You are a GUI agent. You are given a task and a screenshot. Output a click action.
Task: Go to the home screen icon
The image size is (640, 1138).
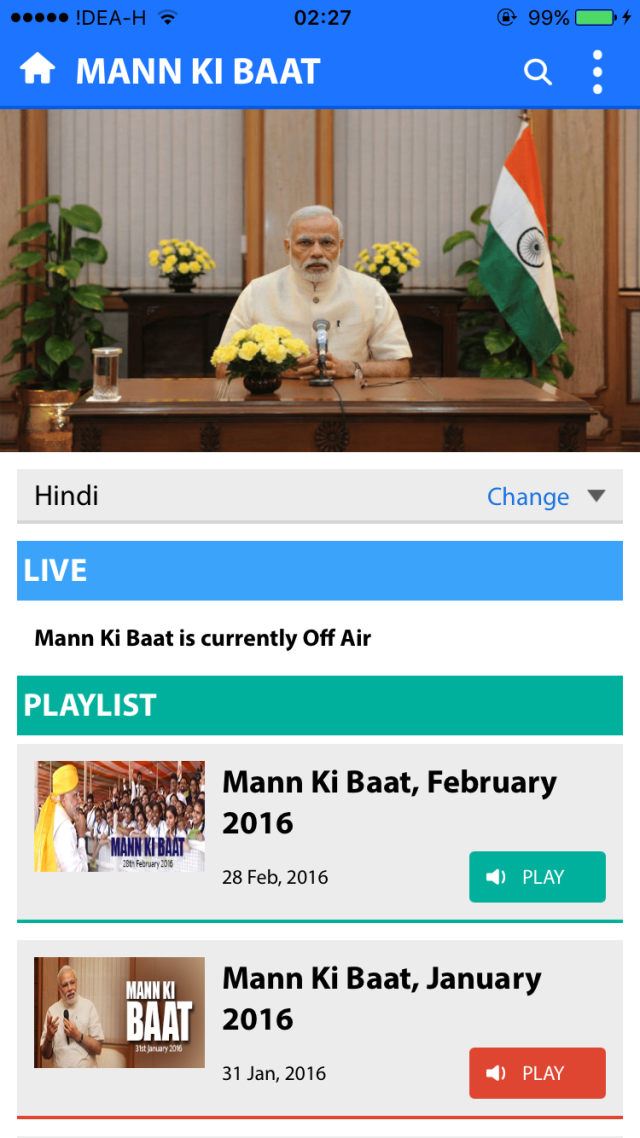coord(38,71)
